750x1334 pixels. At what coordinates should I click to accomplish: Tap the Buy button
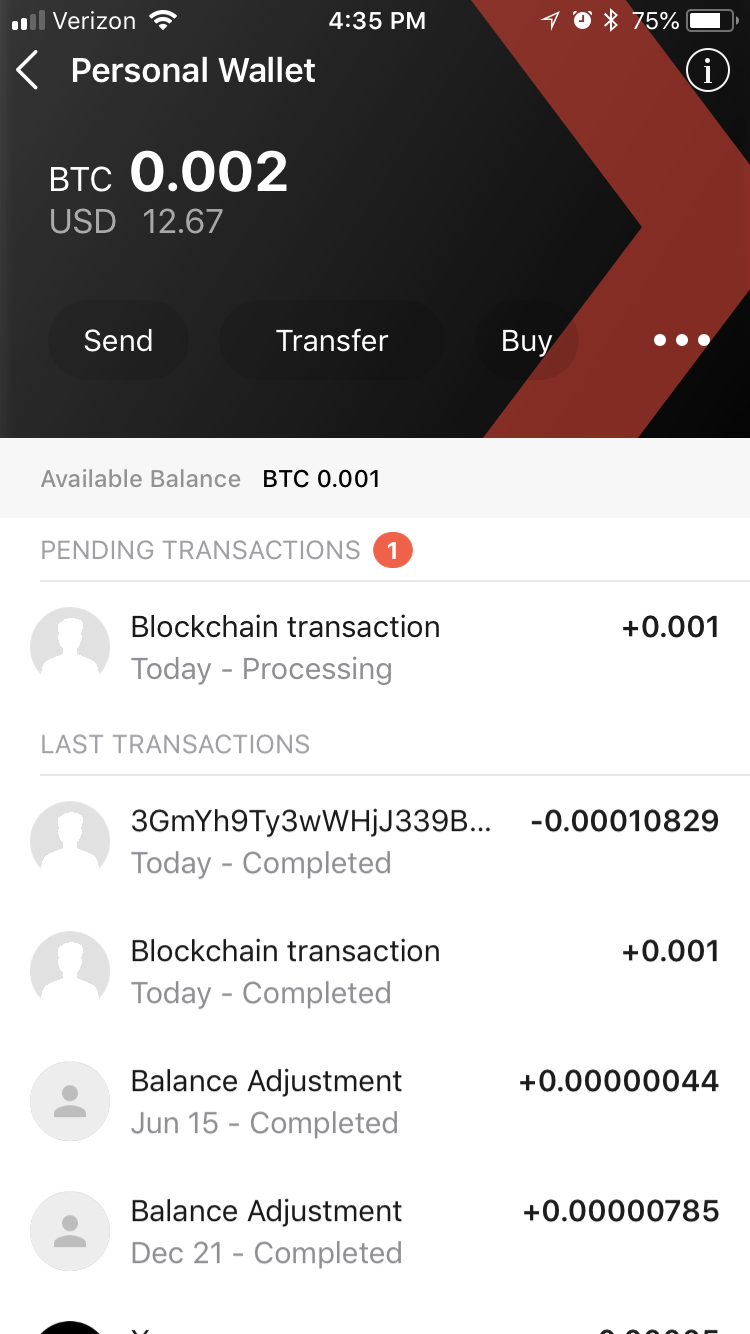click(x=526, y=341)
